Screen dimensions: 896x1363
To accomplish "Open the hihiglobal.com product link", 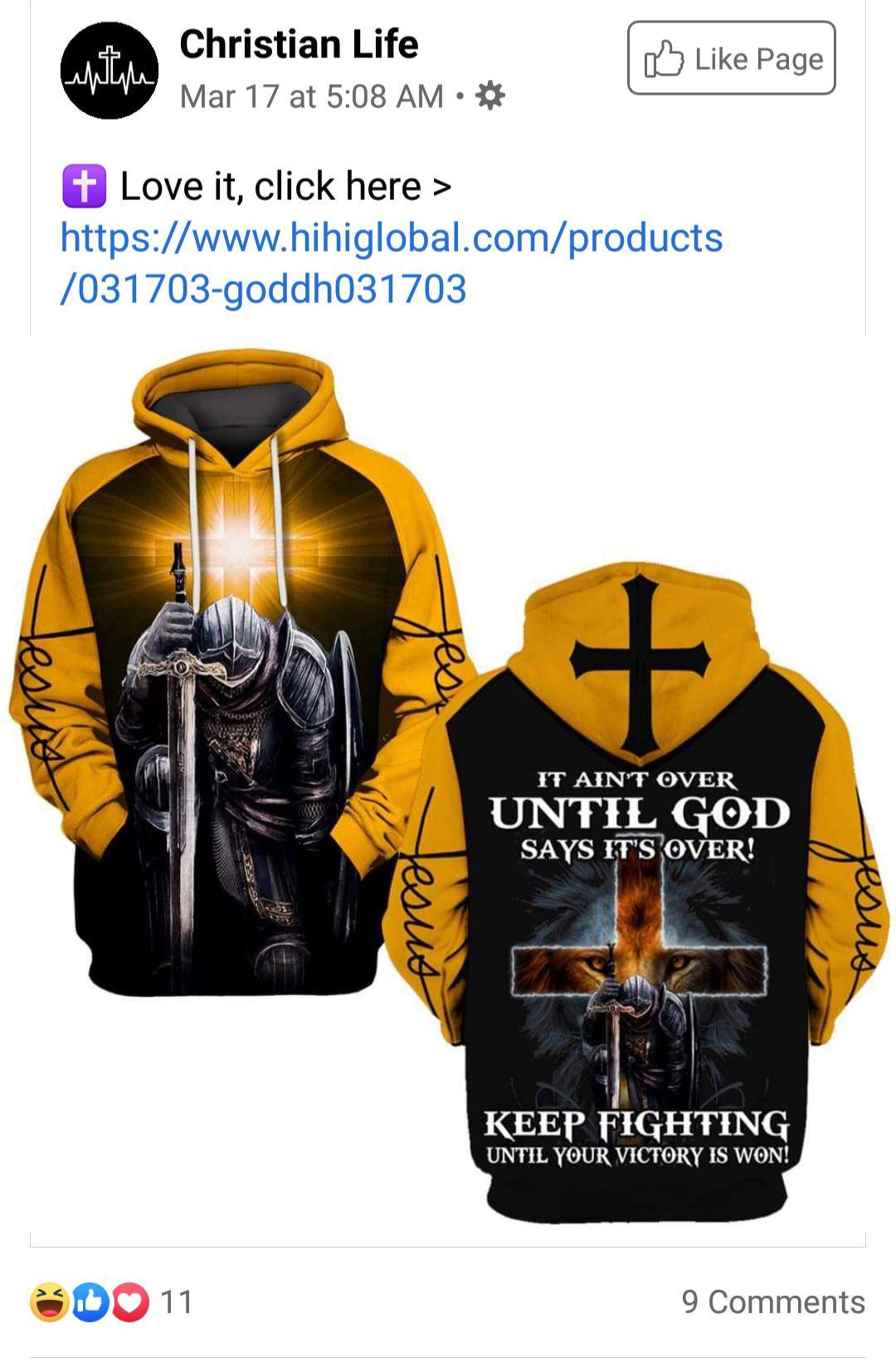I will tap(391, 262).
